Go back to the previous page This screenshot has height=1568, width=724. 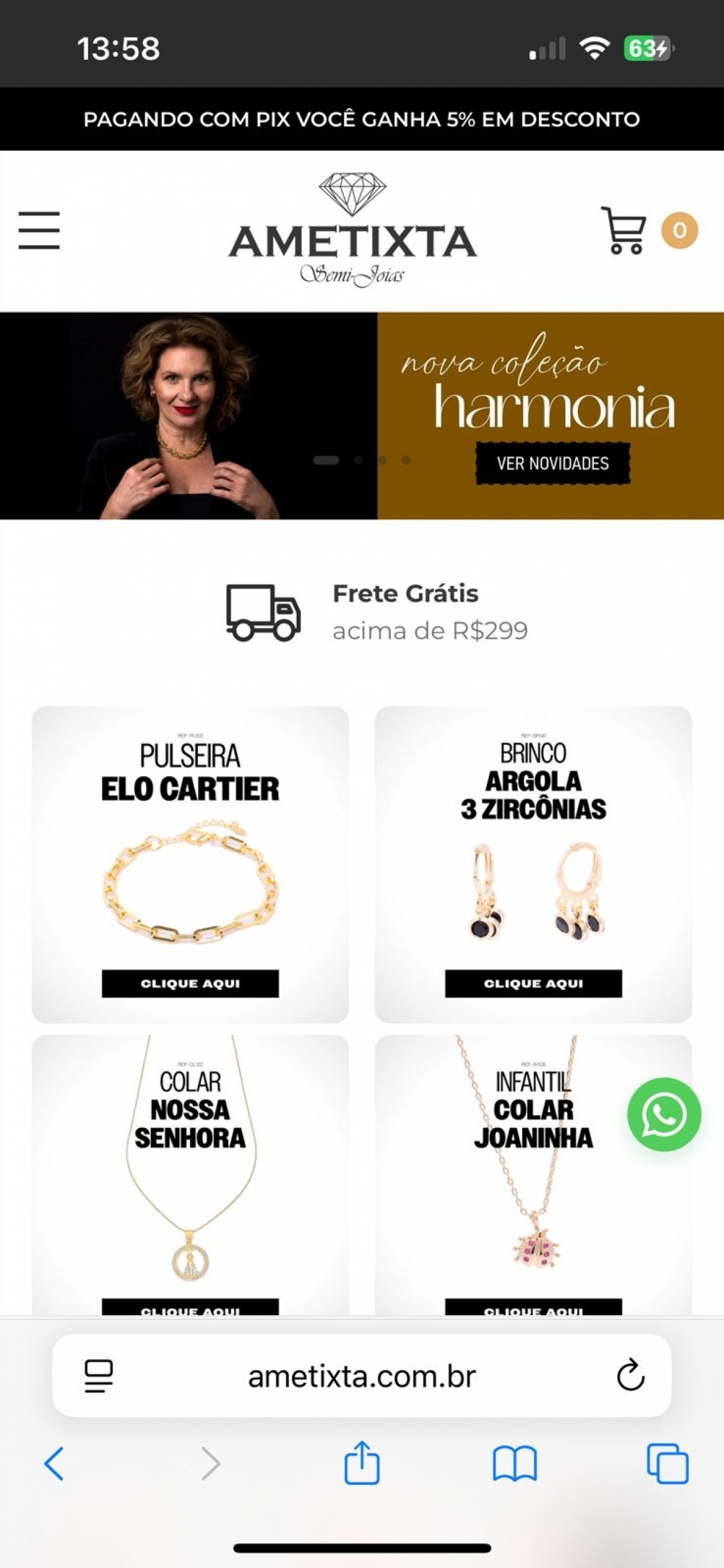pyautogui.click(x=54, y=1463)
